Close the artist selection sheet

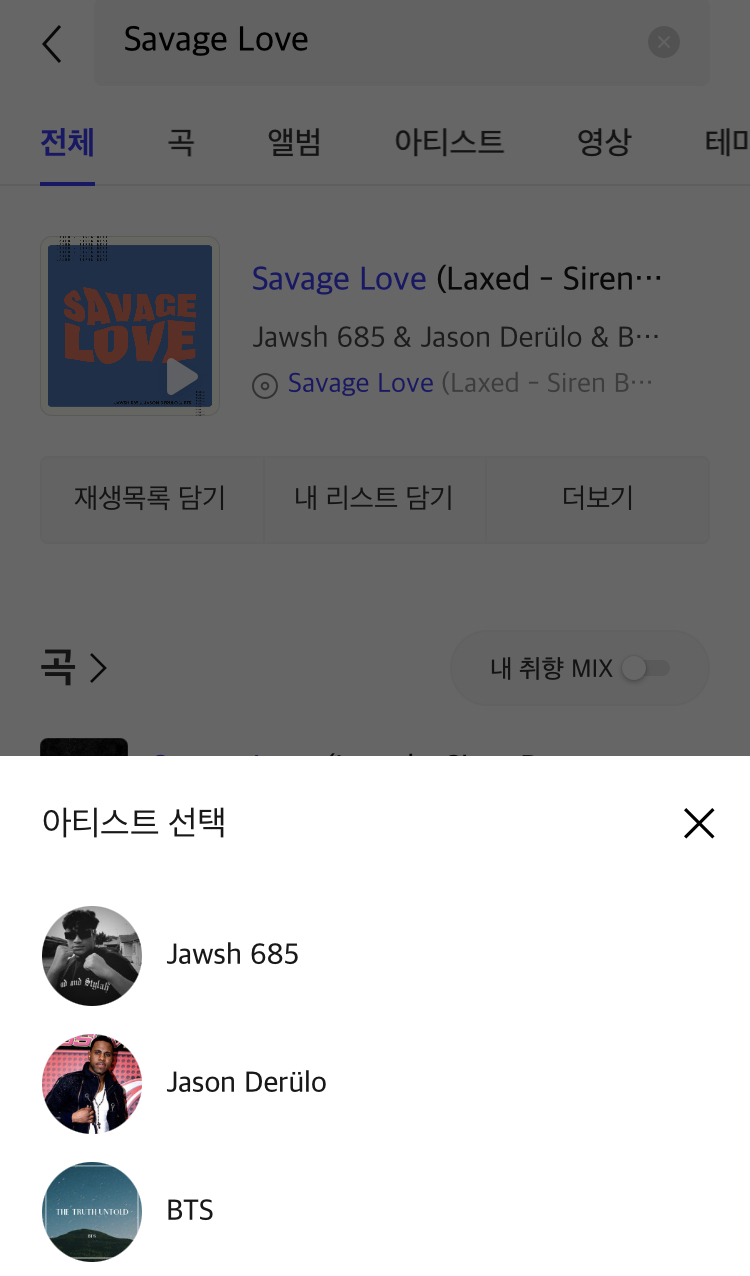(x=698, y=823)
